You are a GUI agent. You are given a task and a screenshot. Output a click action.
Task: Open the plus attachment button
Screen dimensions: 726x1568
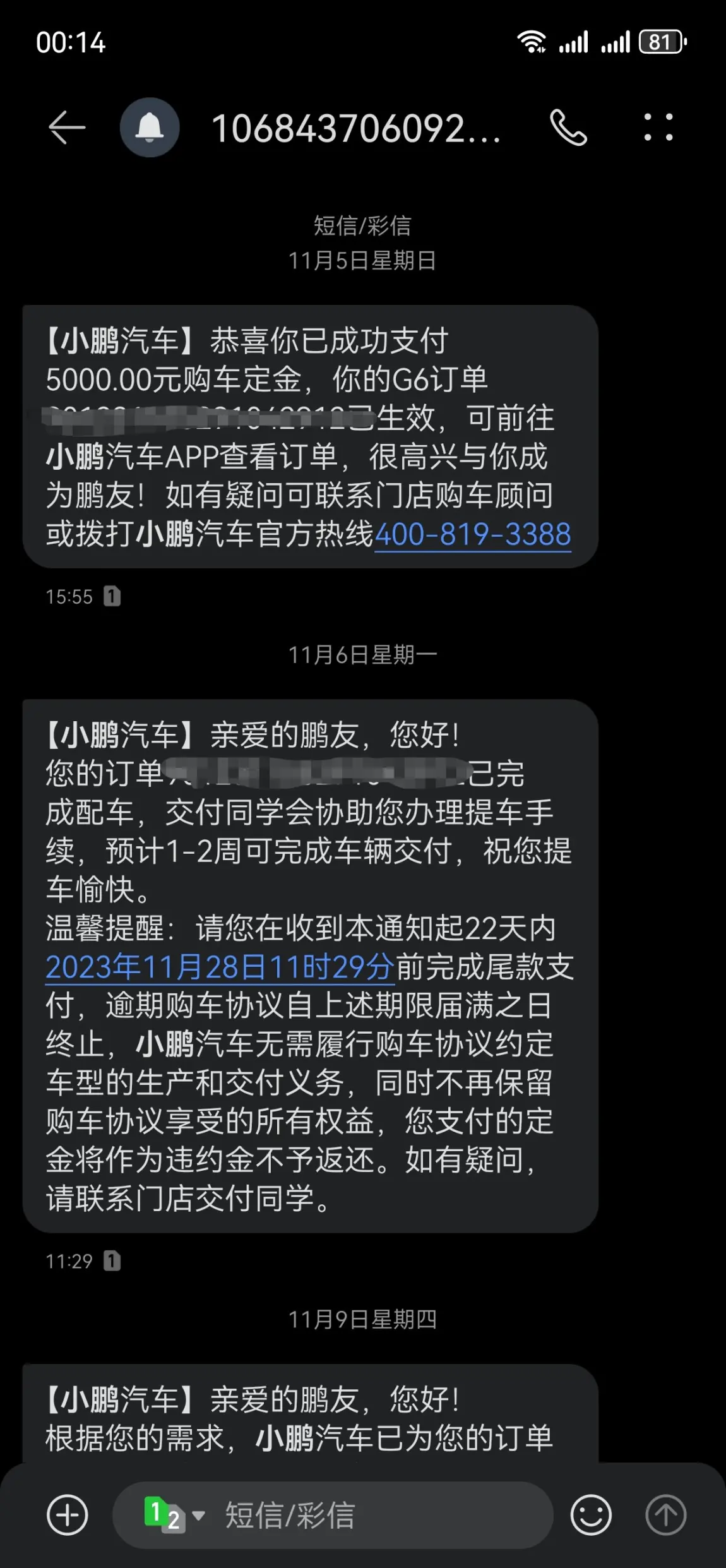68,1514
